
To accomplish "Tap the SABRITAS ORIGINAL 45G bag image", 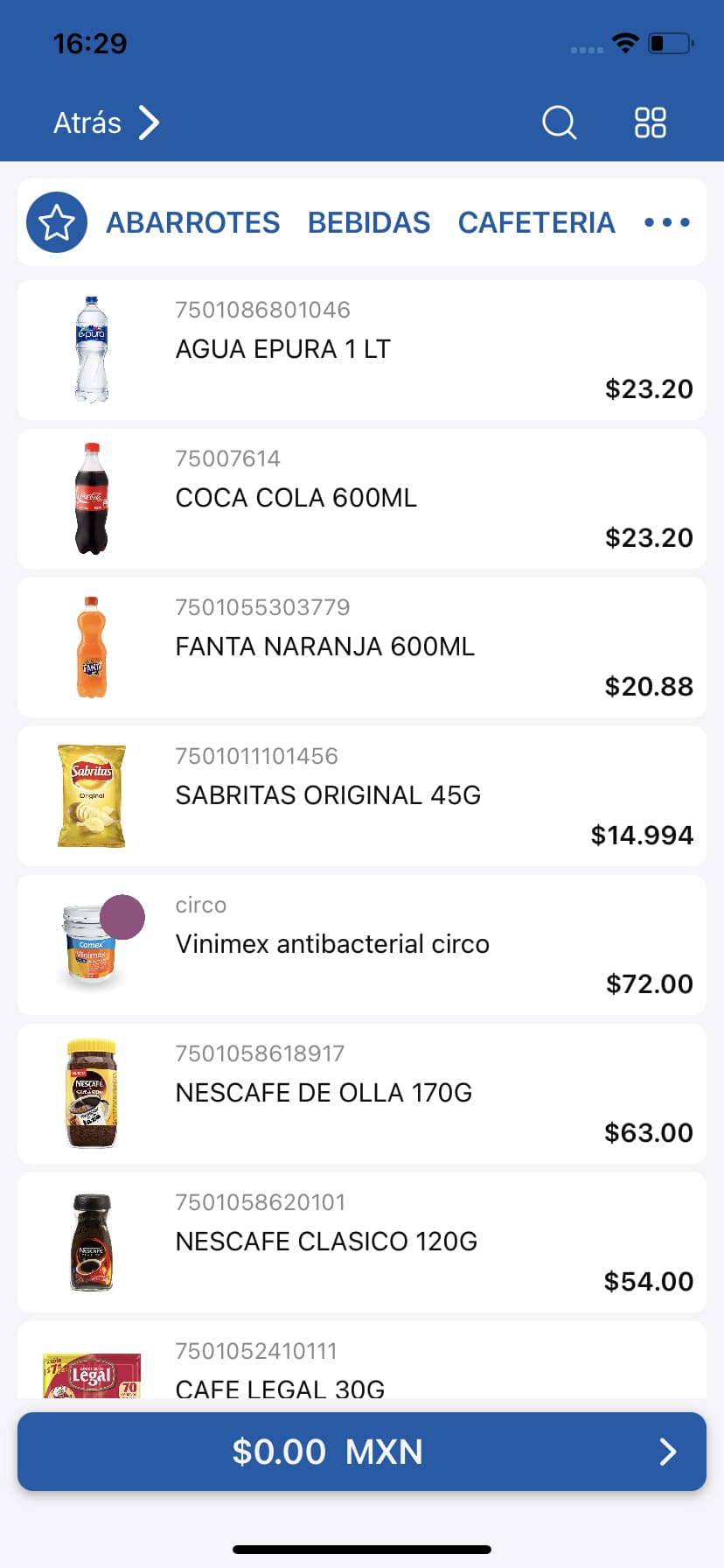I will 92,796.
